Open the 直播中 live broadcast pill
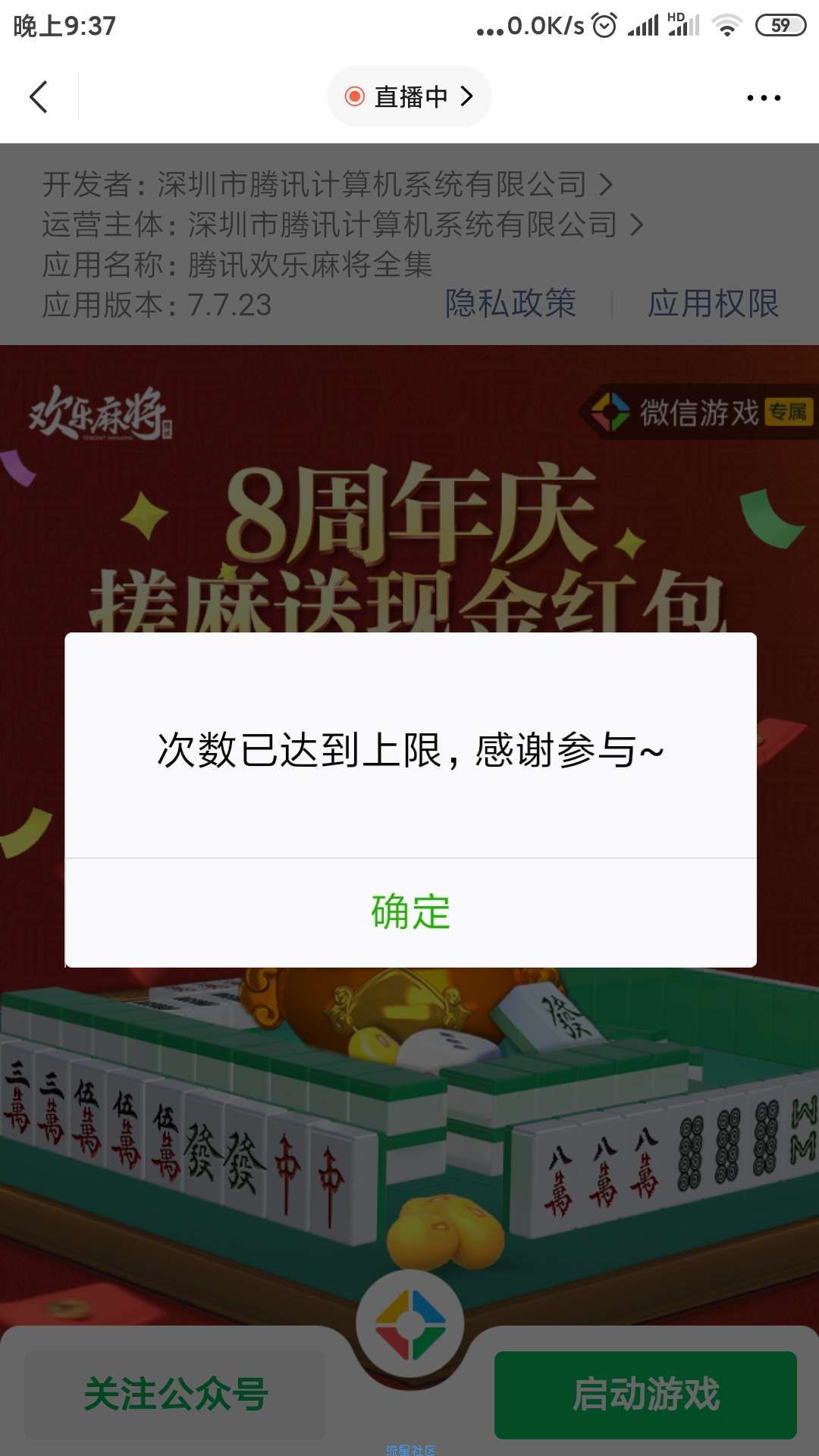Viewport: 819px width, 1456px height. (409, 97)
